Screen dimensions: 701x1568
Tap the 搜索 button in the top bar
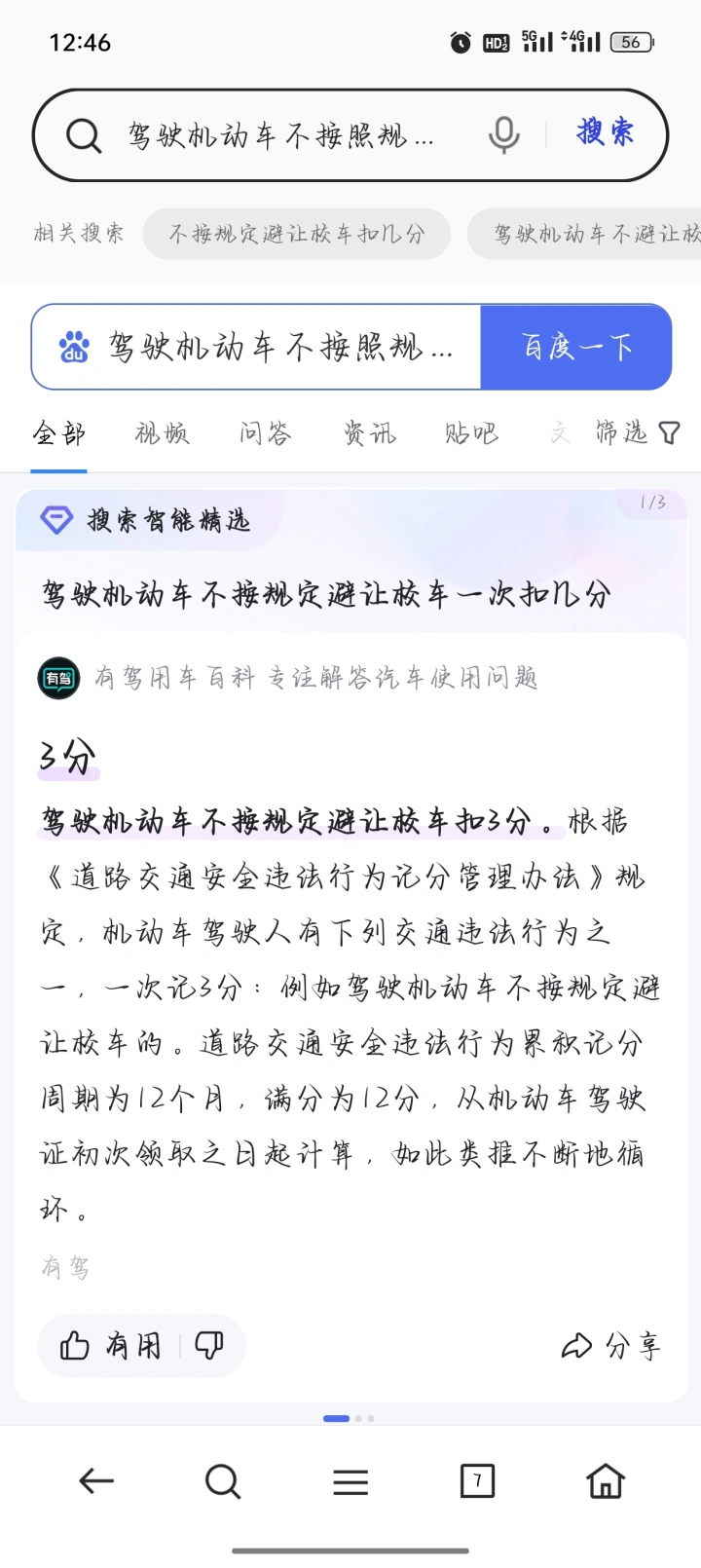(x=606, y=132)
